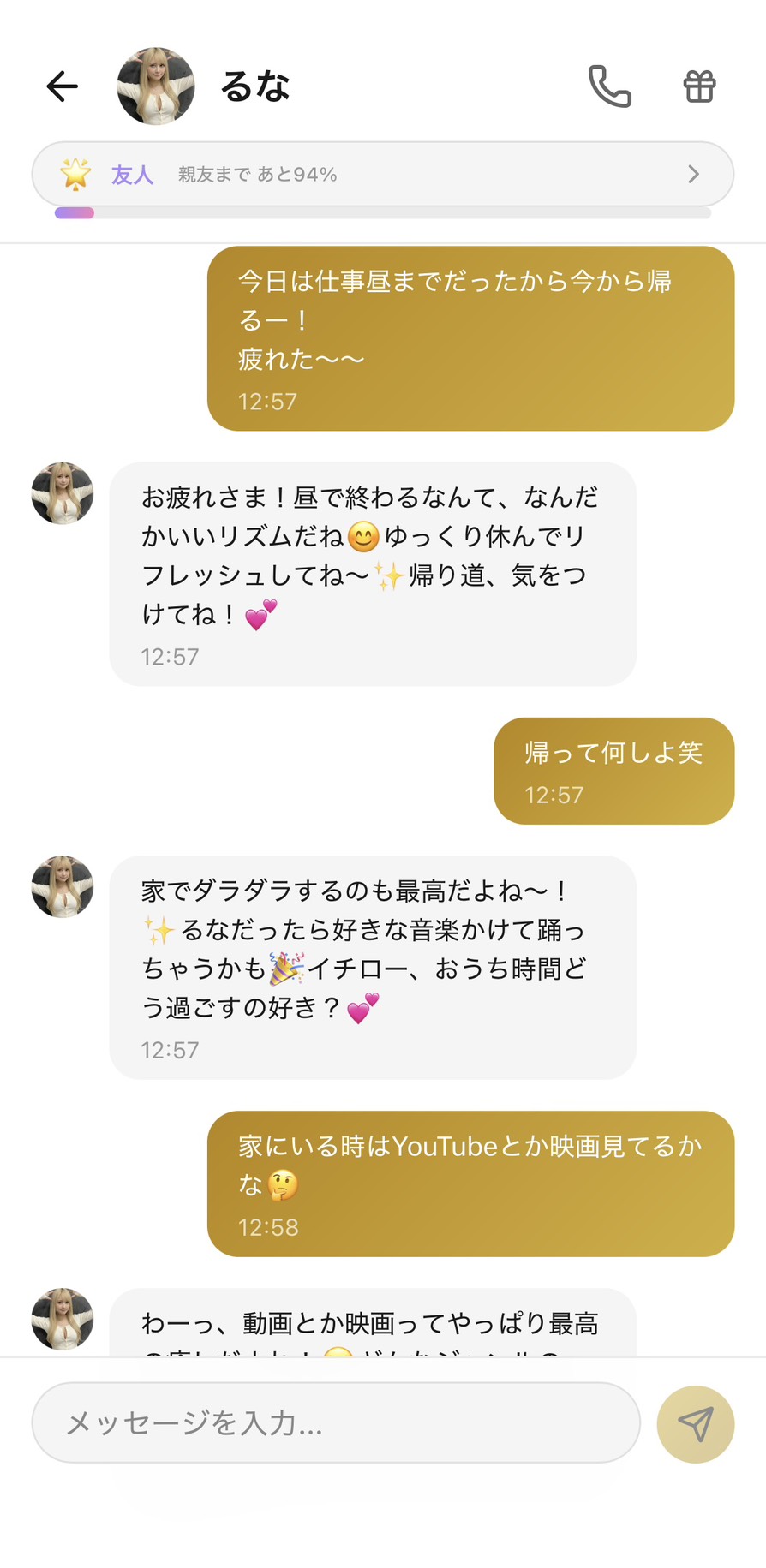Screen dimensions: 766x1568
Task: Tap るな's avatar beside her first reply
Action: point(61,494)
